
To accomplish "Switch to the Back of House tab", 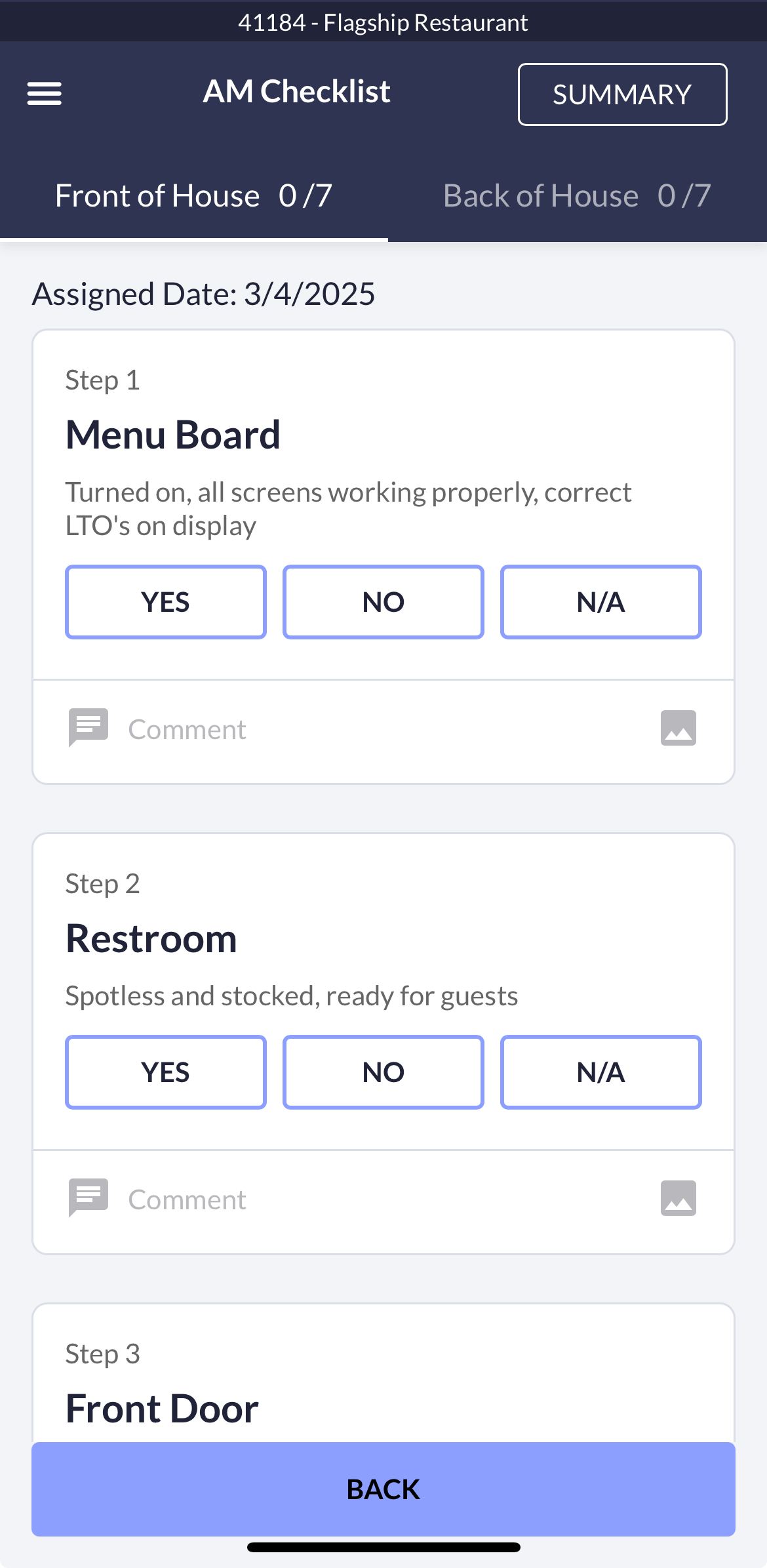I will pyautogui.click(x=577, y=196).
